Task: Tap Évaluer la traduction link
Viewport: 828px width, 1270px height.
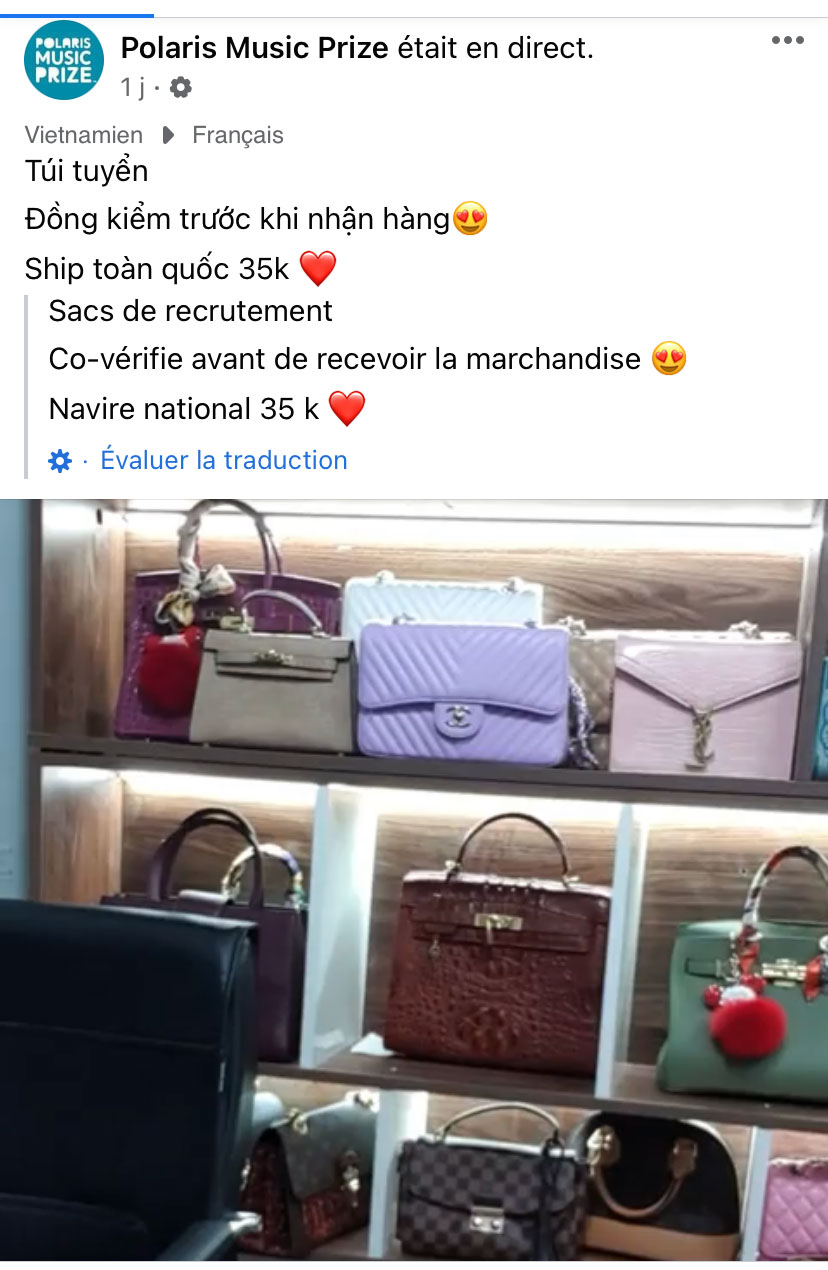Action: click(223, 460)
